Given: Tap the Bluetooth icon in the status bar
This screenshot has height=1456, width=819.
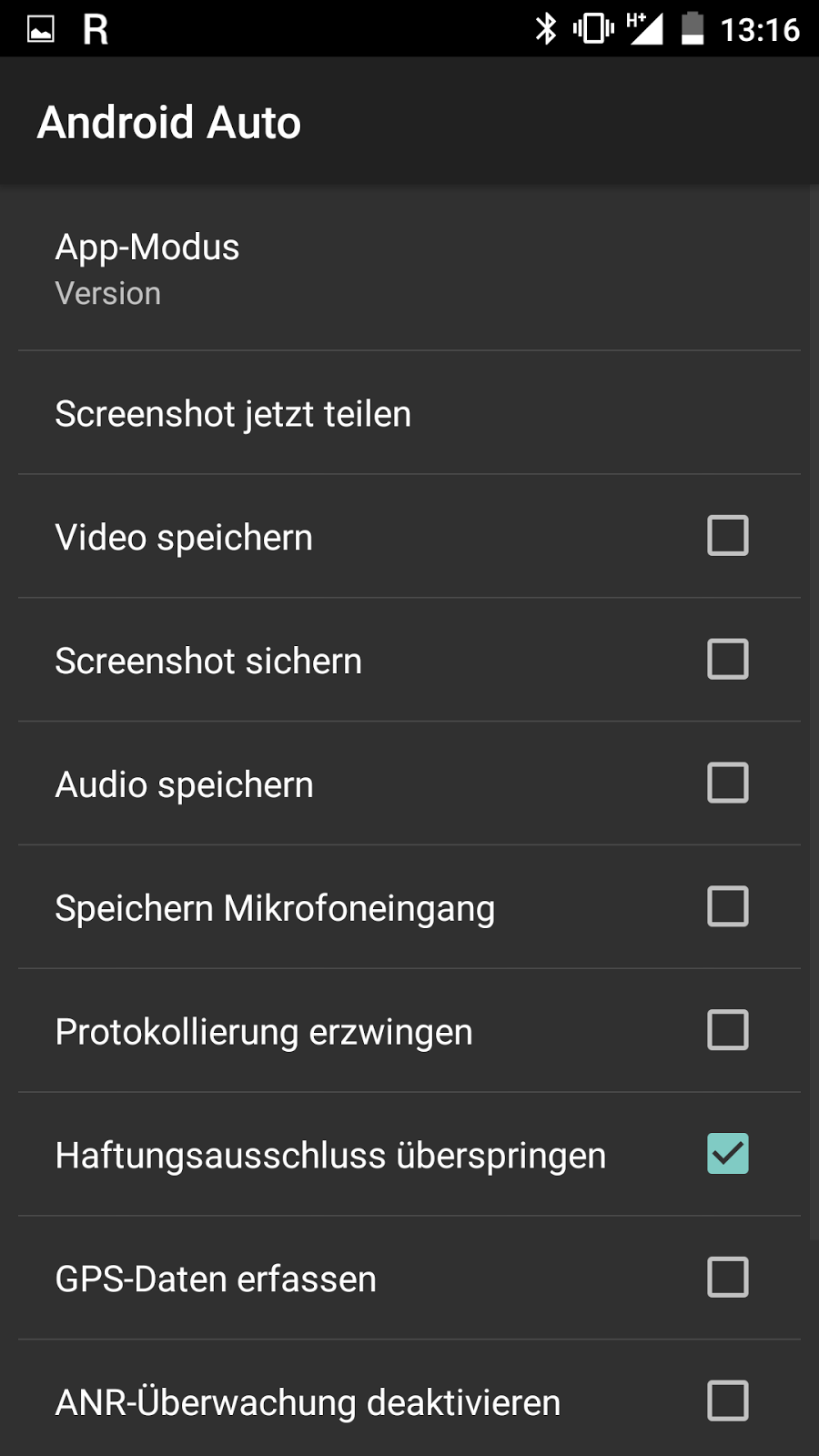Looking at the screenshot, I should [547, 27].
